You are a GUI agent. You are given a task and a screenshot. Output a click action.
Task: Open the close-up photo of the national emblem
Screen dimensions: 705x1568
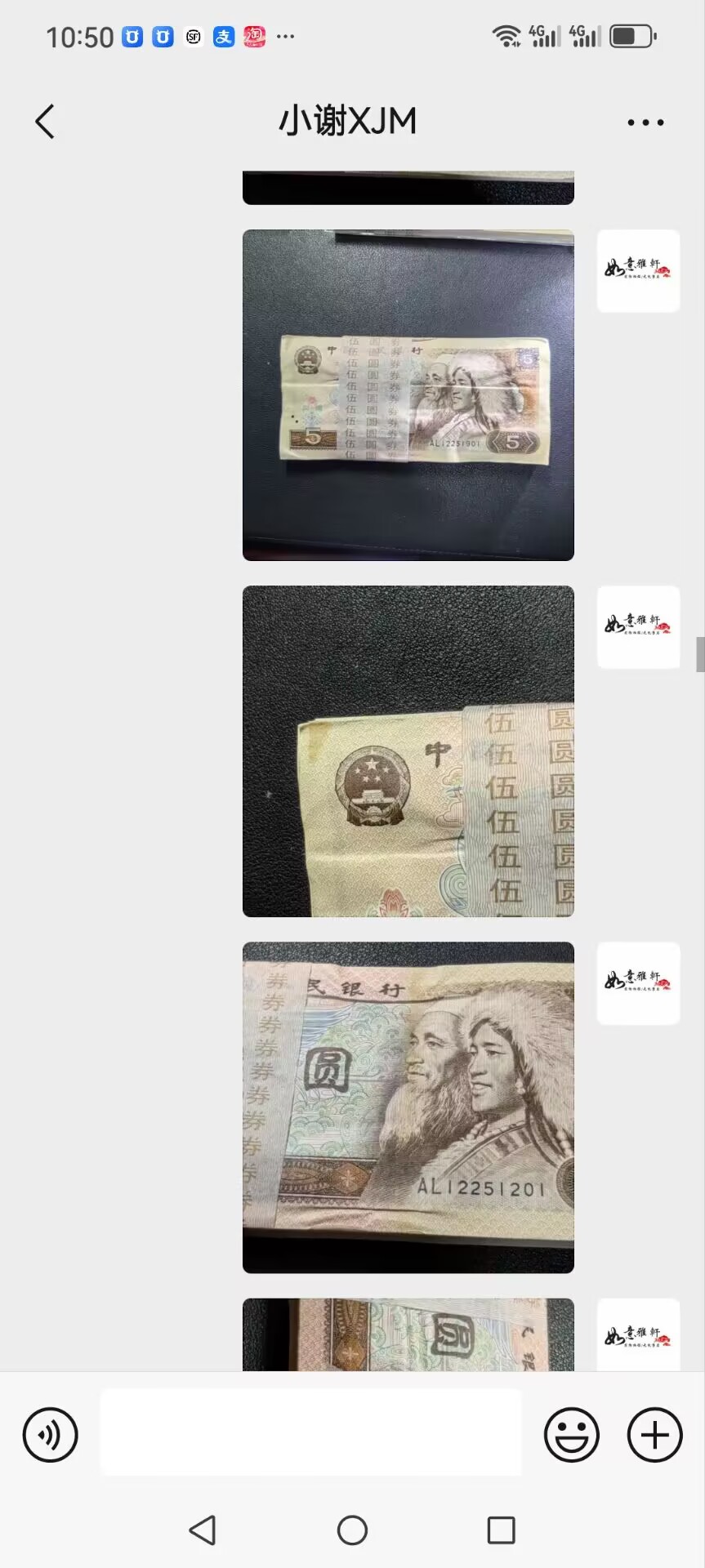pos(408,751)
